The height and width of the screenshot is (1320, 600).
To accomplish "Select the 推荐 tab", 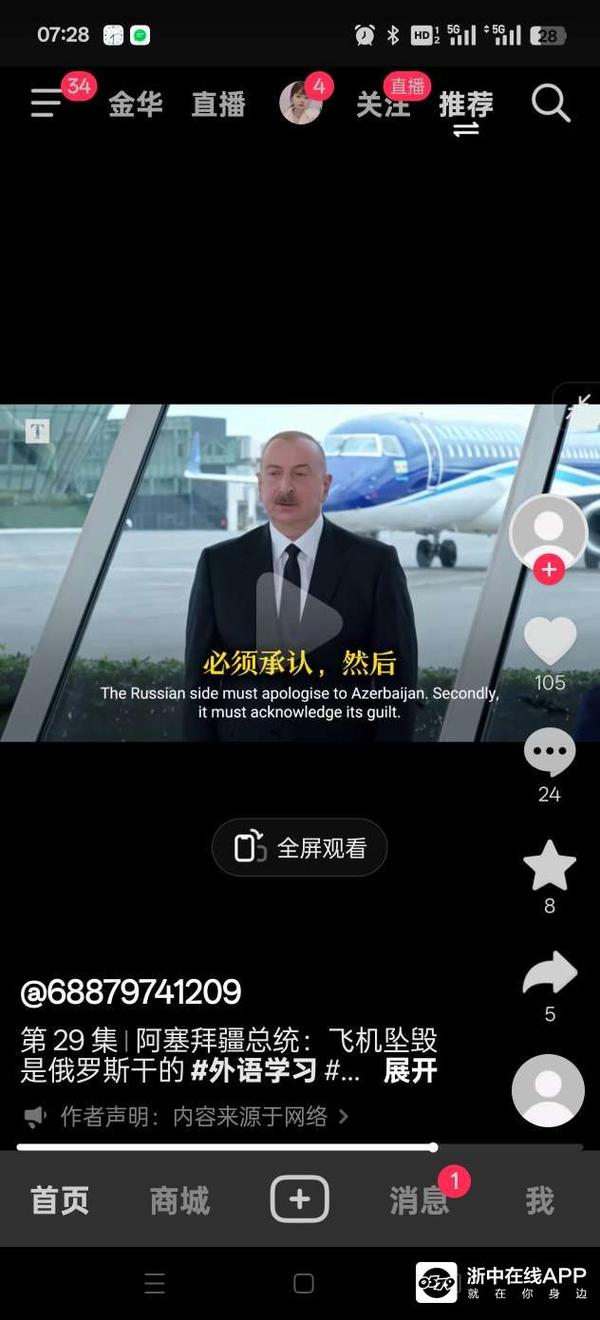I will 466,104.
